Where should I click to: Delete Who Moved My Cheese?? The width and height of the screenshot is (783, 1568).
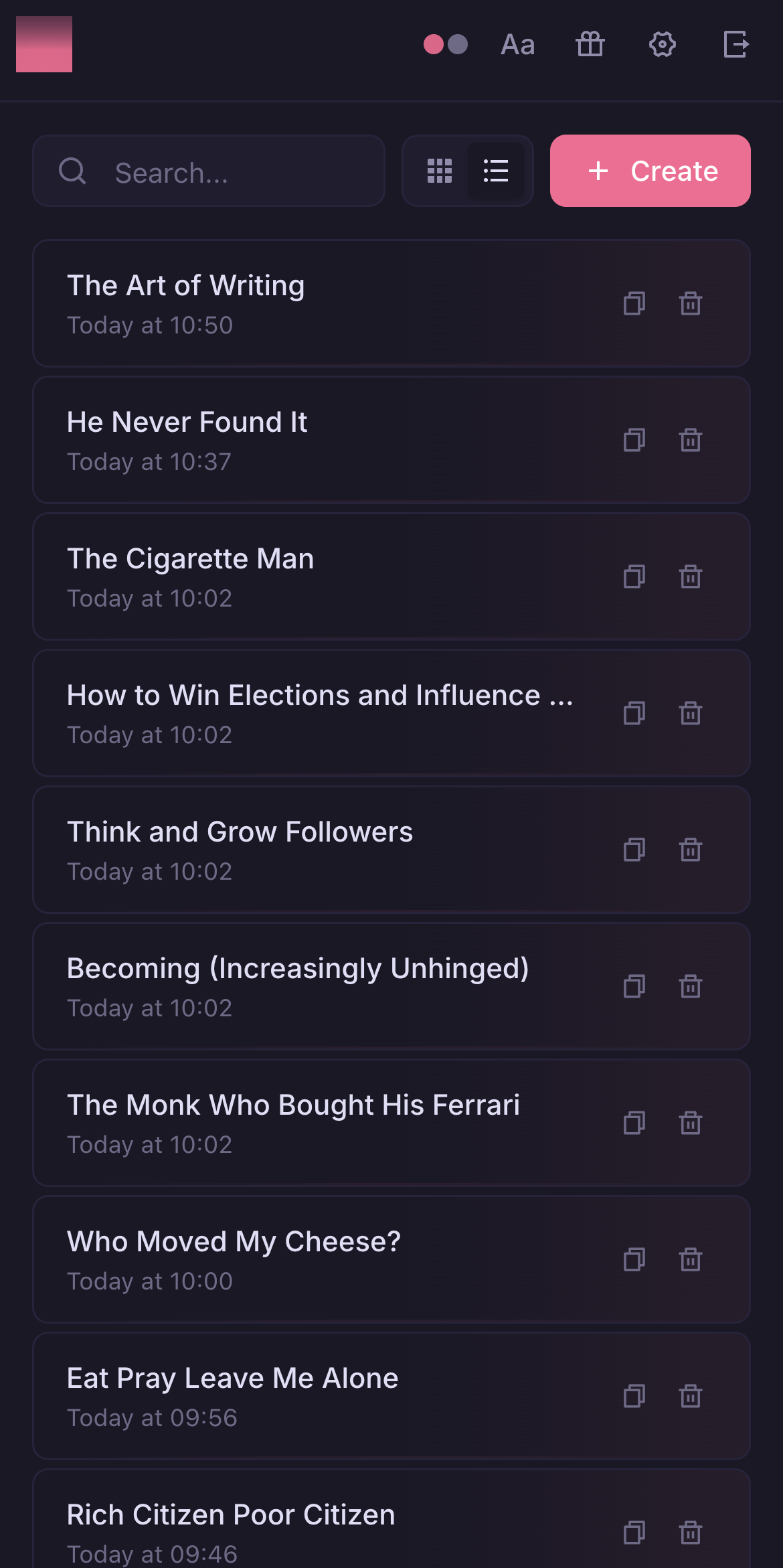pos(691,1259)
